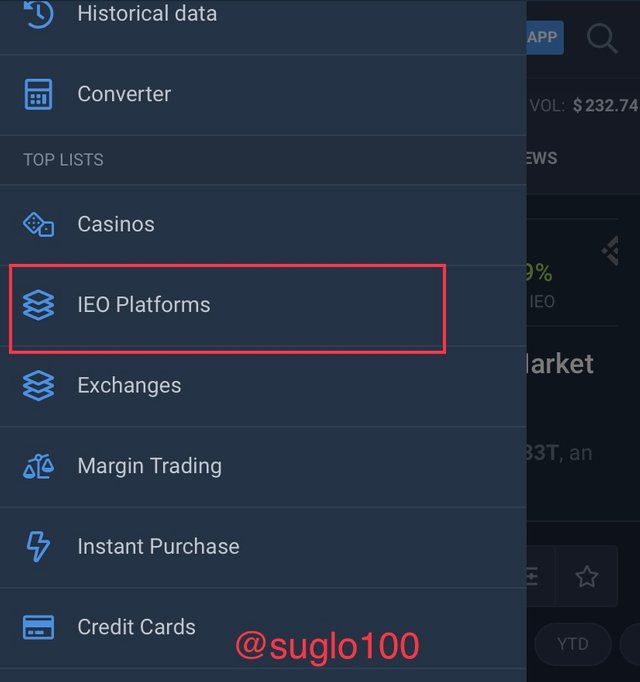Open the Casinos top list
The height and width of the screenshot is (682, 640).
pos(116,224)
